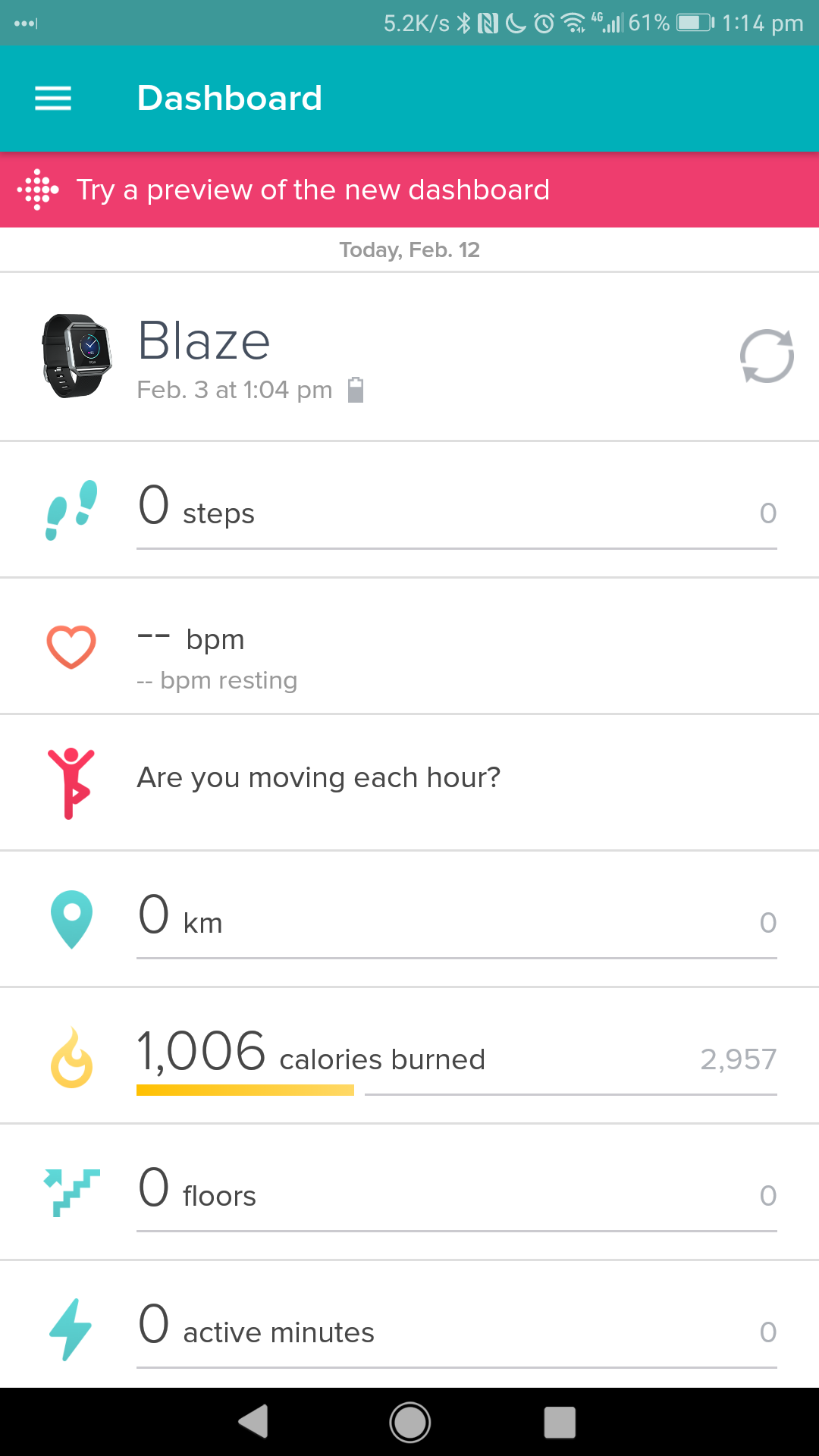819x1456 pixels.
Task: Open the floors climbed tile
Action: [409, 1192]
